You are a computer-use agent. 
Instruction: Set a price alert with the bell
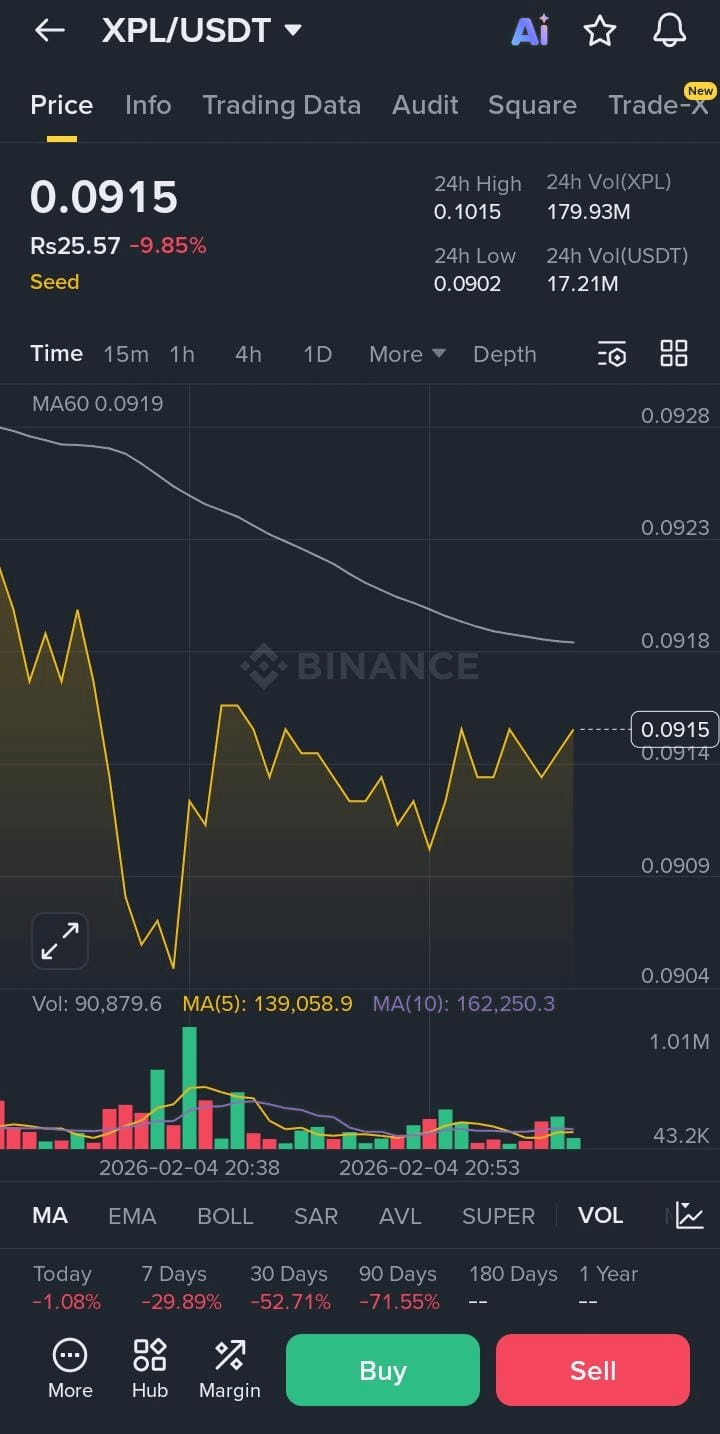(669, 31)
